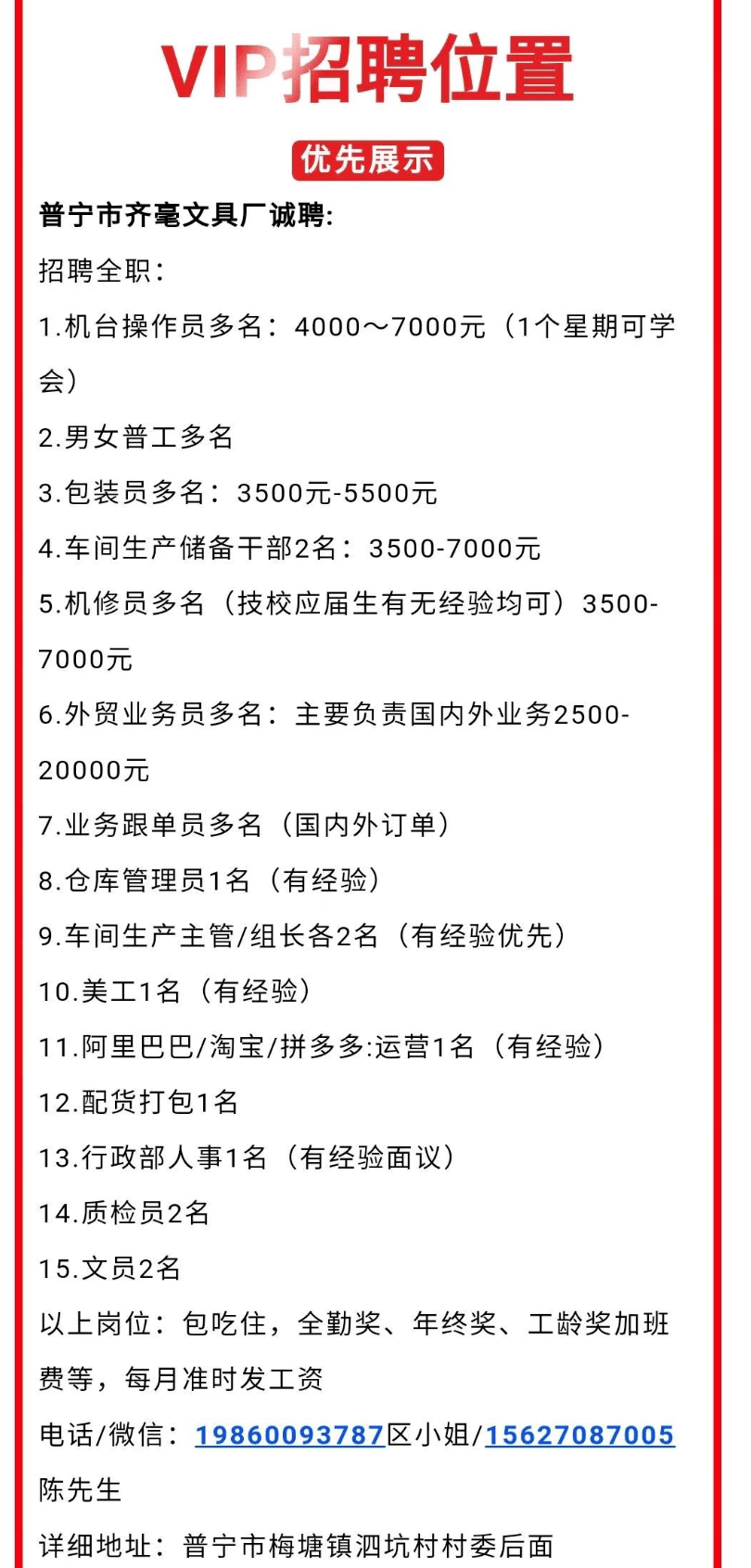Tap phone link 15627087005 for 陈先生
Screen dimensions: 751x1568
[579, 1435]
